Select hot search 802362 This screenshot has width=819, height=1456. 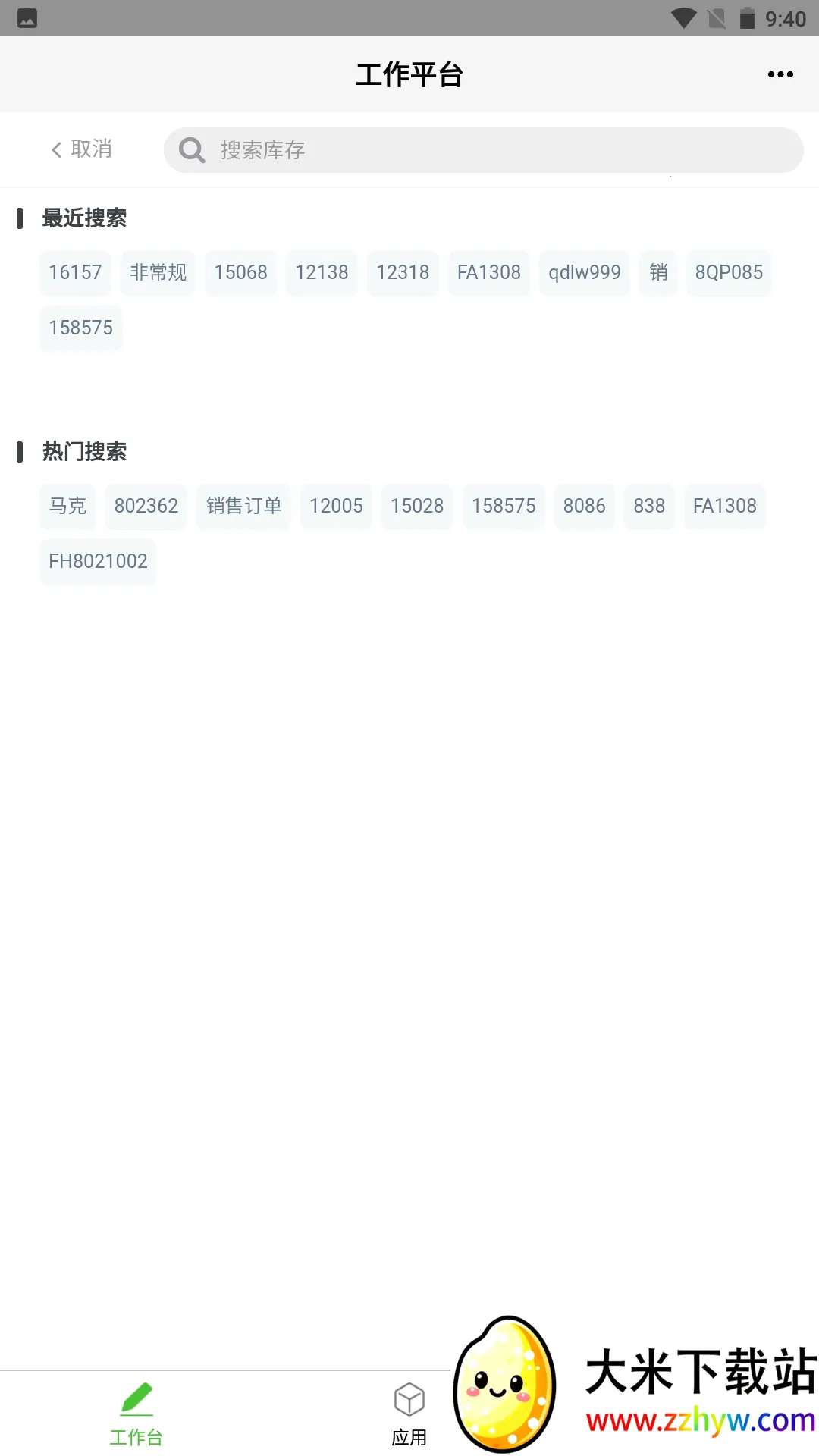146,506
